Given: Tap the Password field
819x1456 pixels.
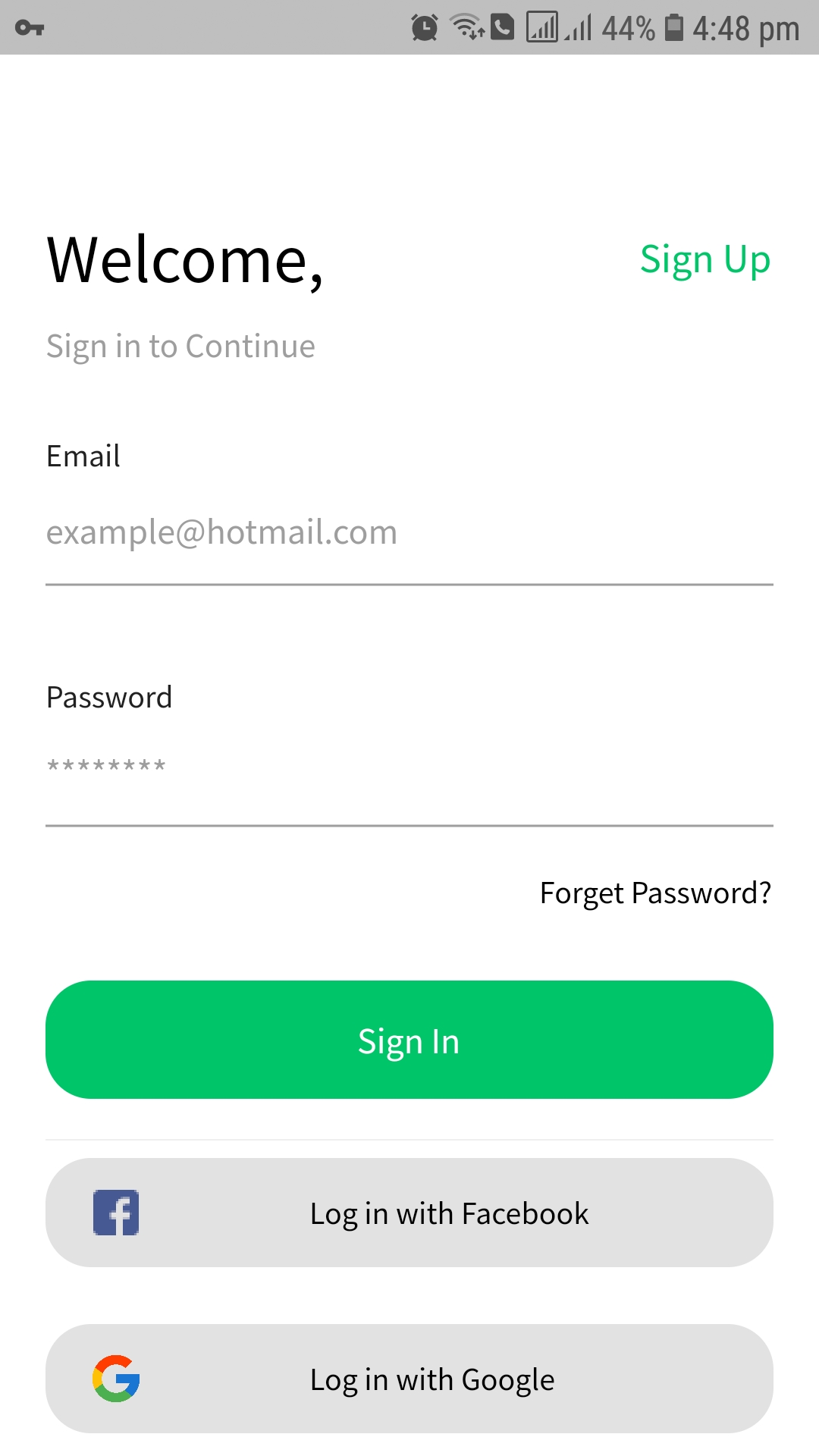Looking at the screenshot, I should coord(409,773).
